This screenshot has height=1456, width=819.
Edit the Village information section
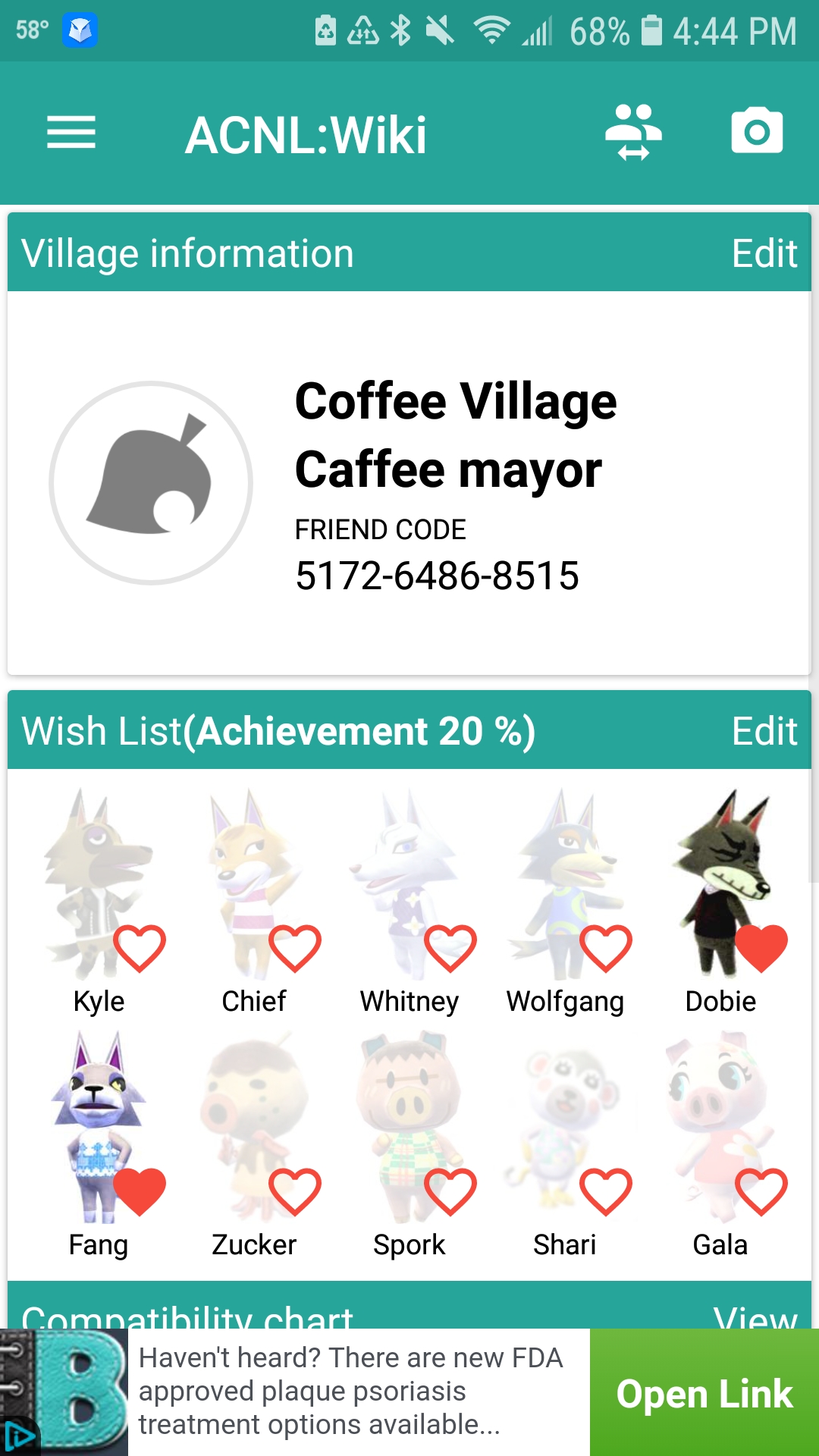[764, 253]
